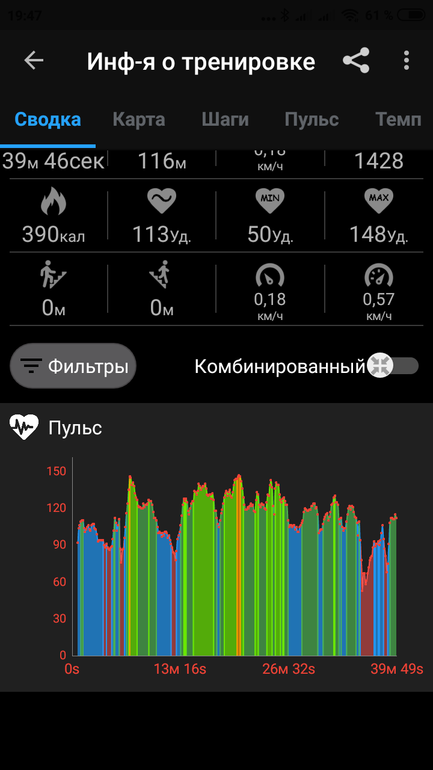This screenshot has height=770, width=433.
Task: Go back using the arrow icon
Action: click(34, 60)
